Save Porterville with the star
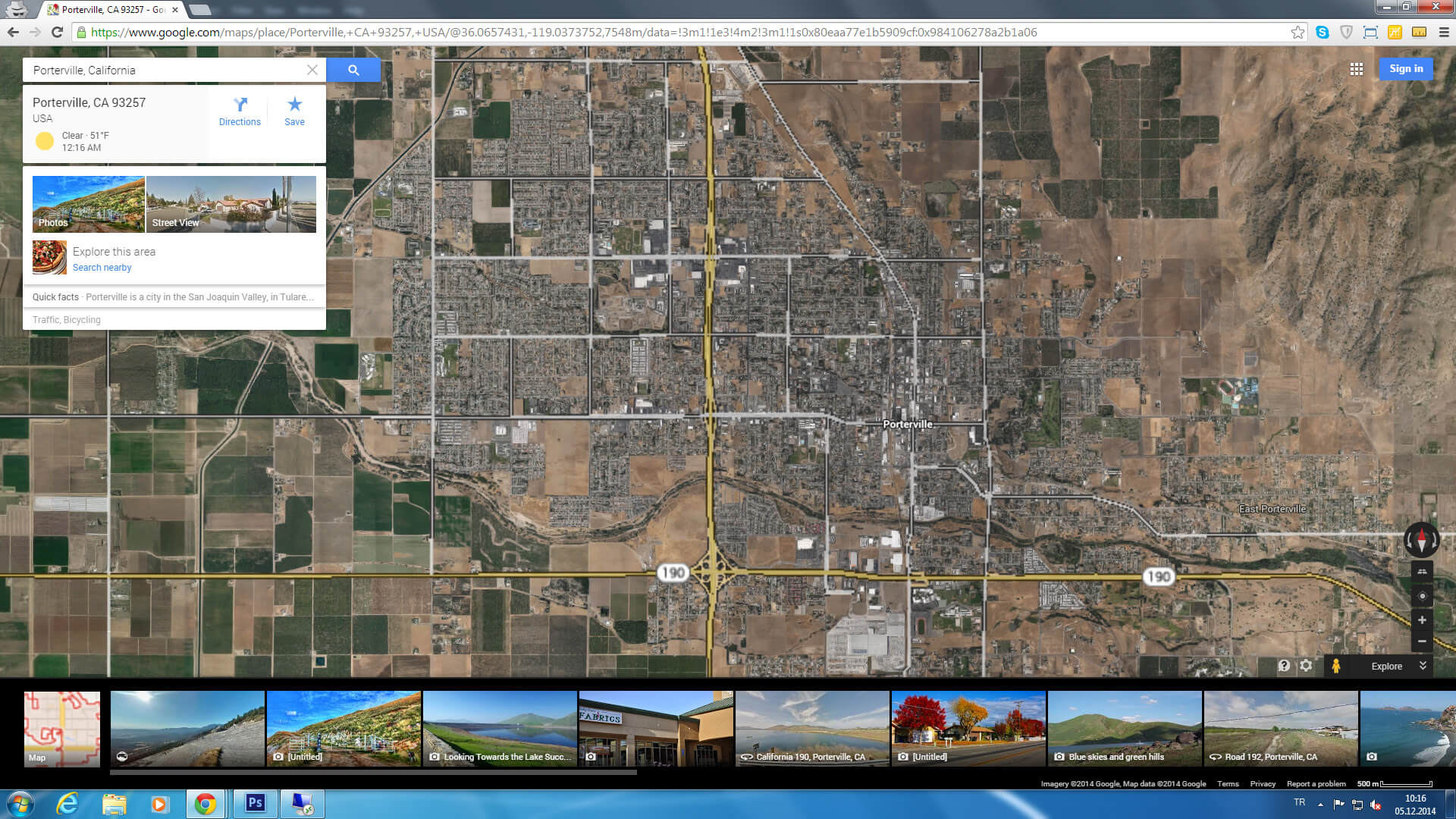 (294, 111)
